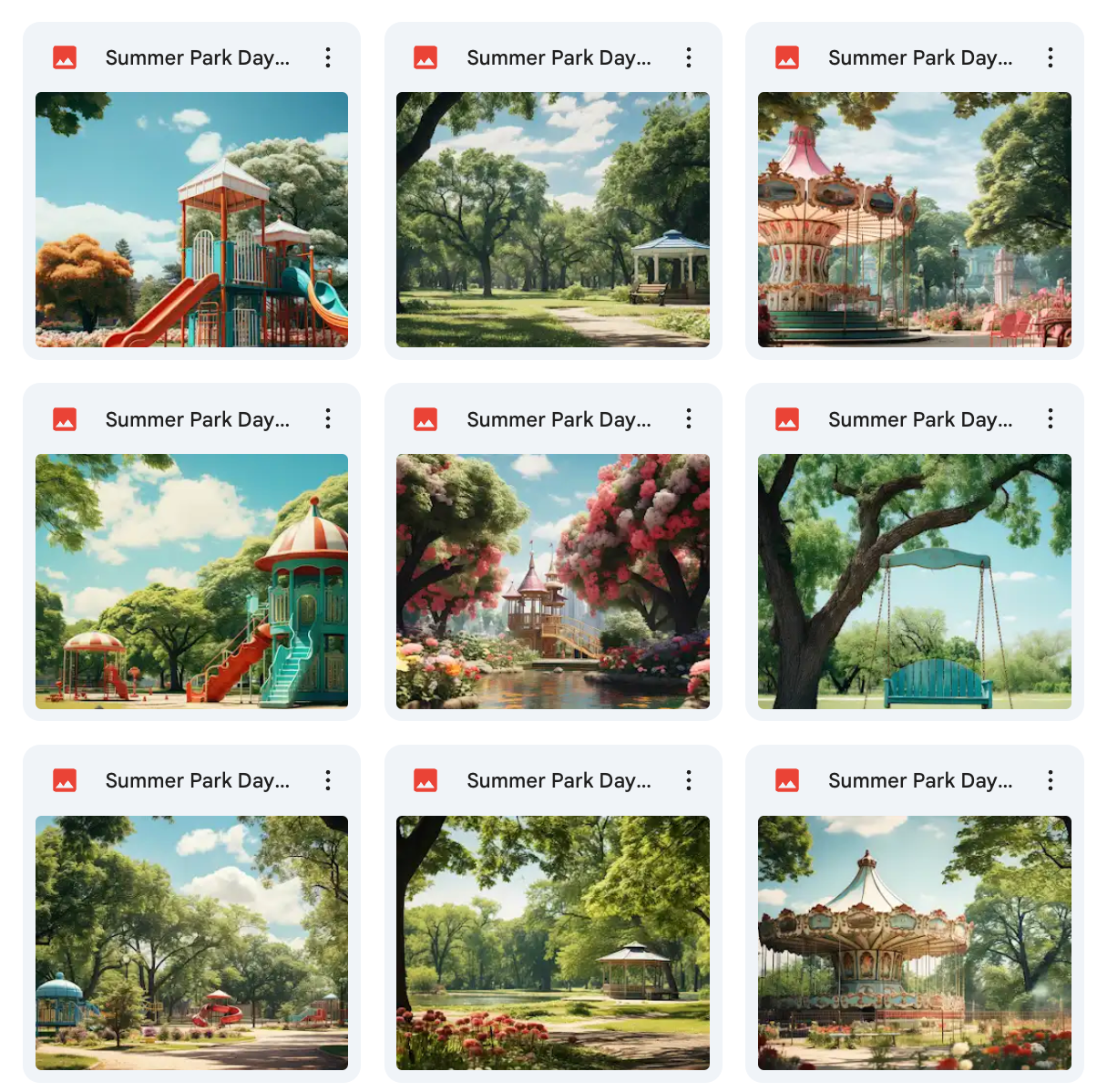This screenshot has width=1097, height=1092.
Task: Open more options for the distant playground trees file
Action: [328, 780]
